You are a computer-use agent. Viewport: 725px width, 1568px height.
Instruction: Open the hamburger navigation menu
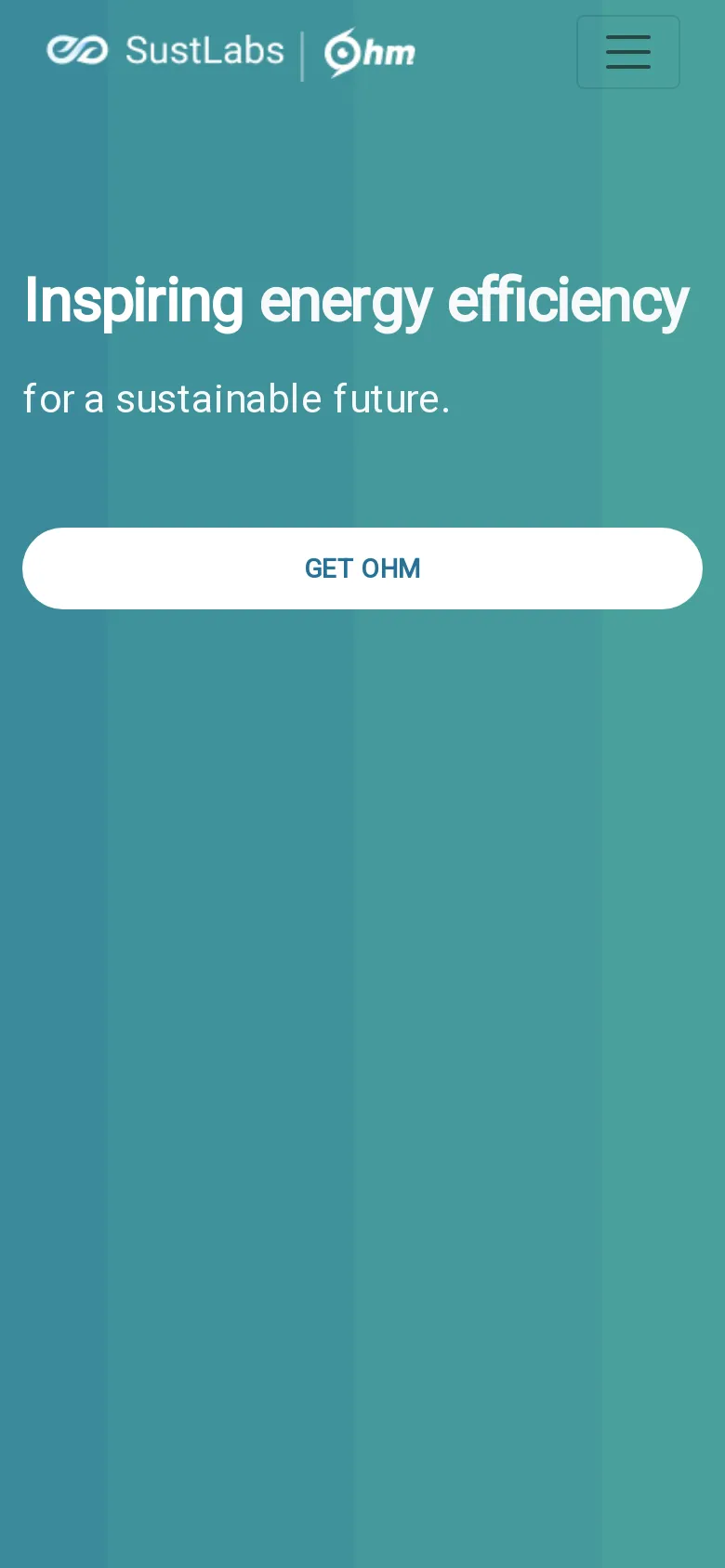pos(627,52)
